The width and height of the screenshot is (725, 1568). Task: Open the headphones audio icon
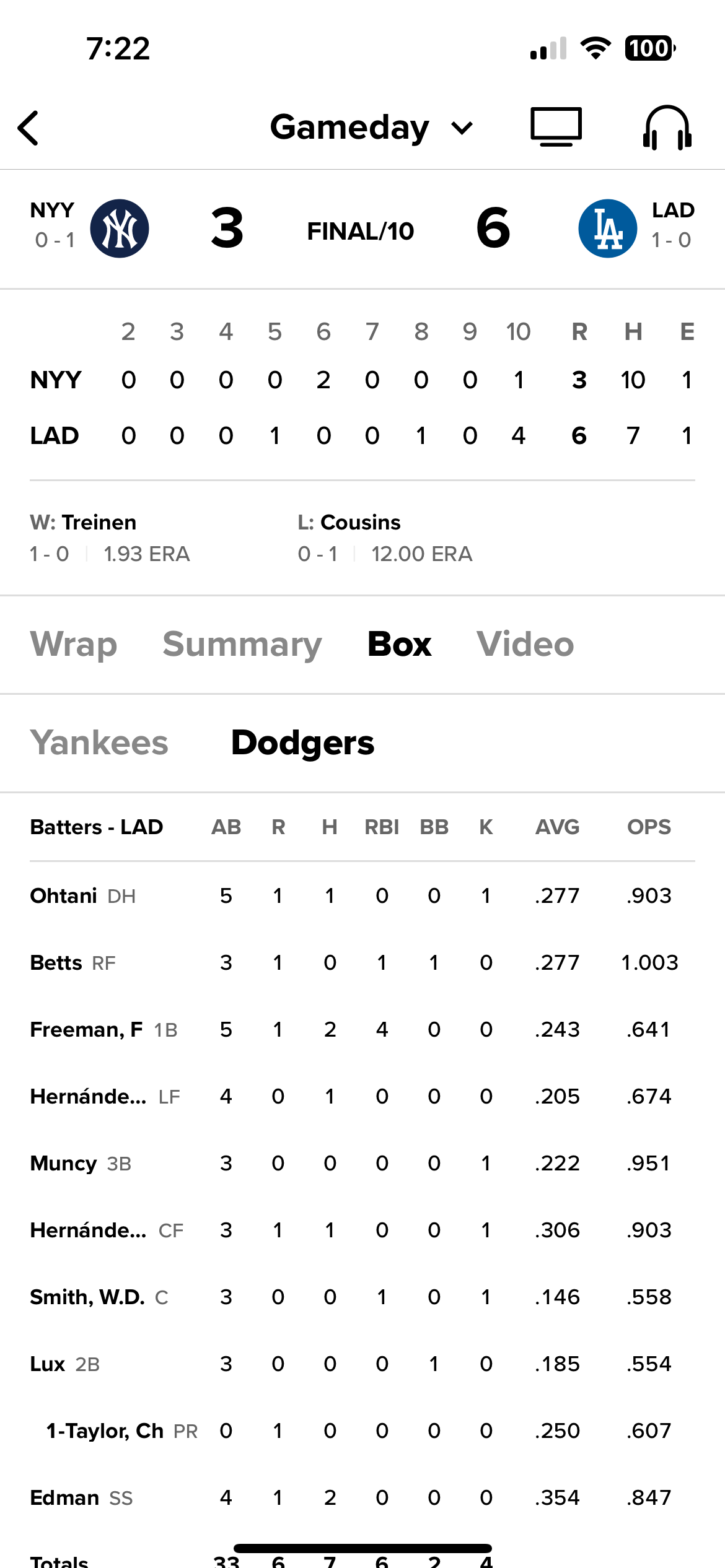(667, 128)
